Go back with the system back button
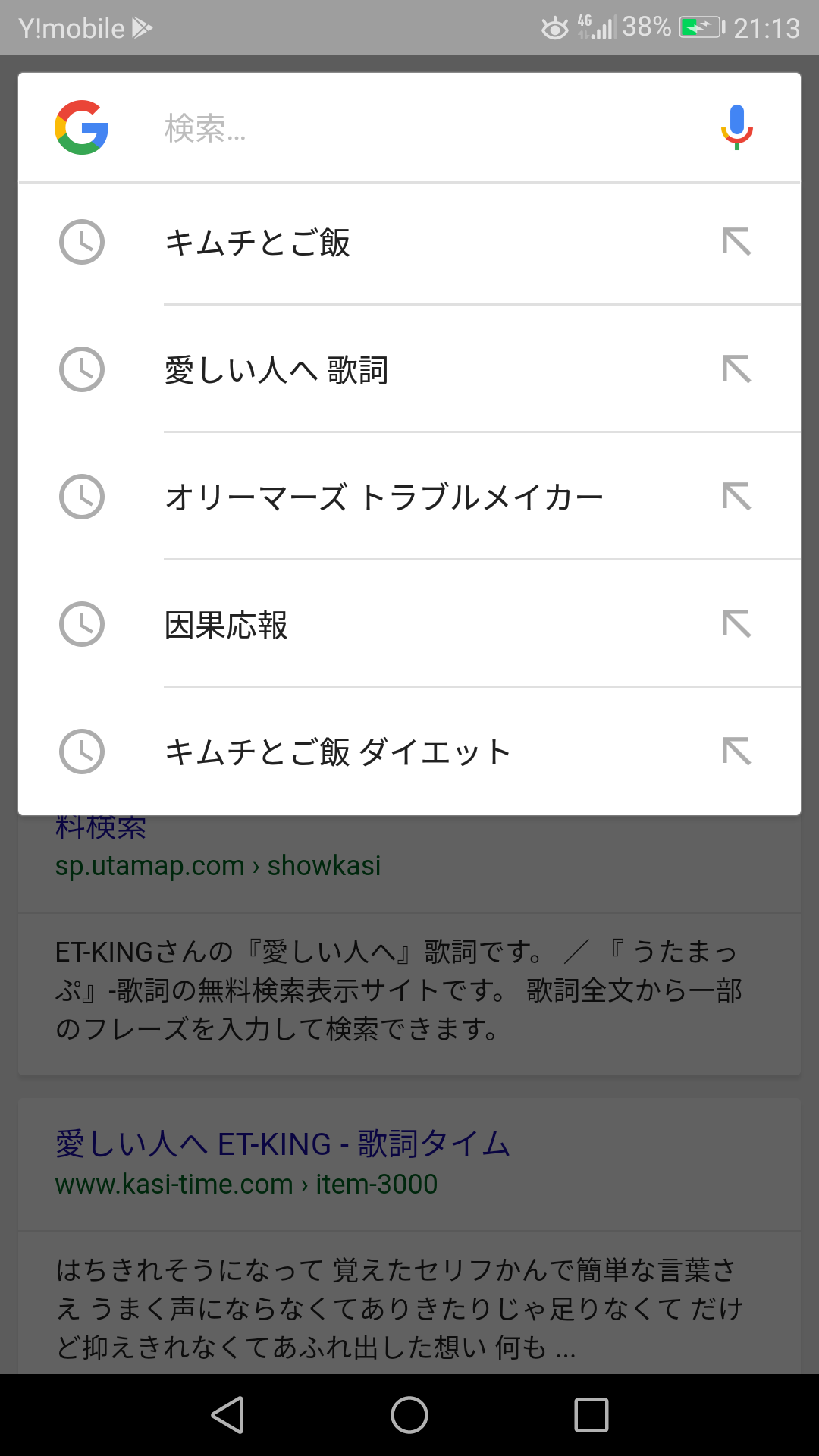 point(227,1415)
